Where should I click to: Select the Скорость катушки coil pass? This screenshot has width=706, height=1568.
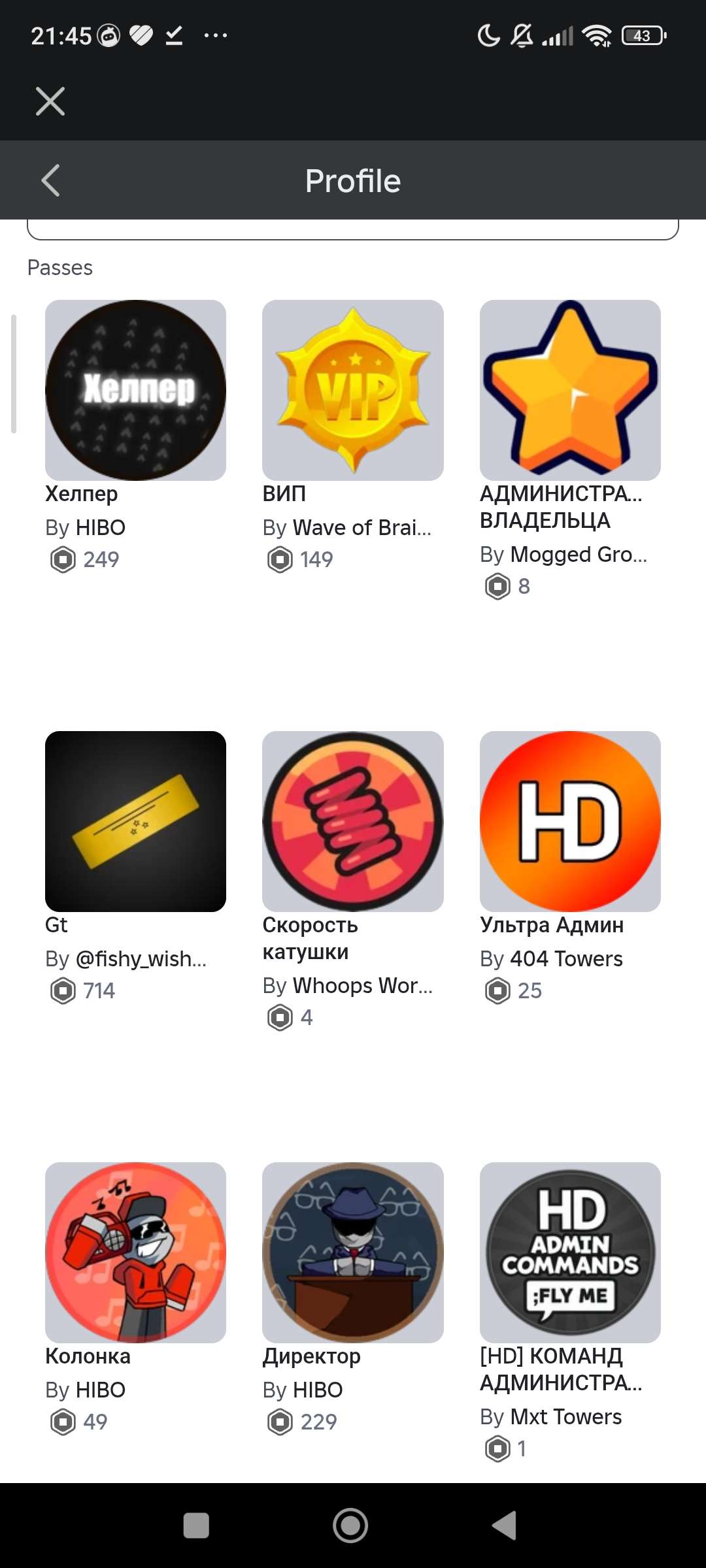352,822
